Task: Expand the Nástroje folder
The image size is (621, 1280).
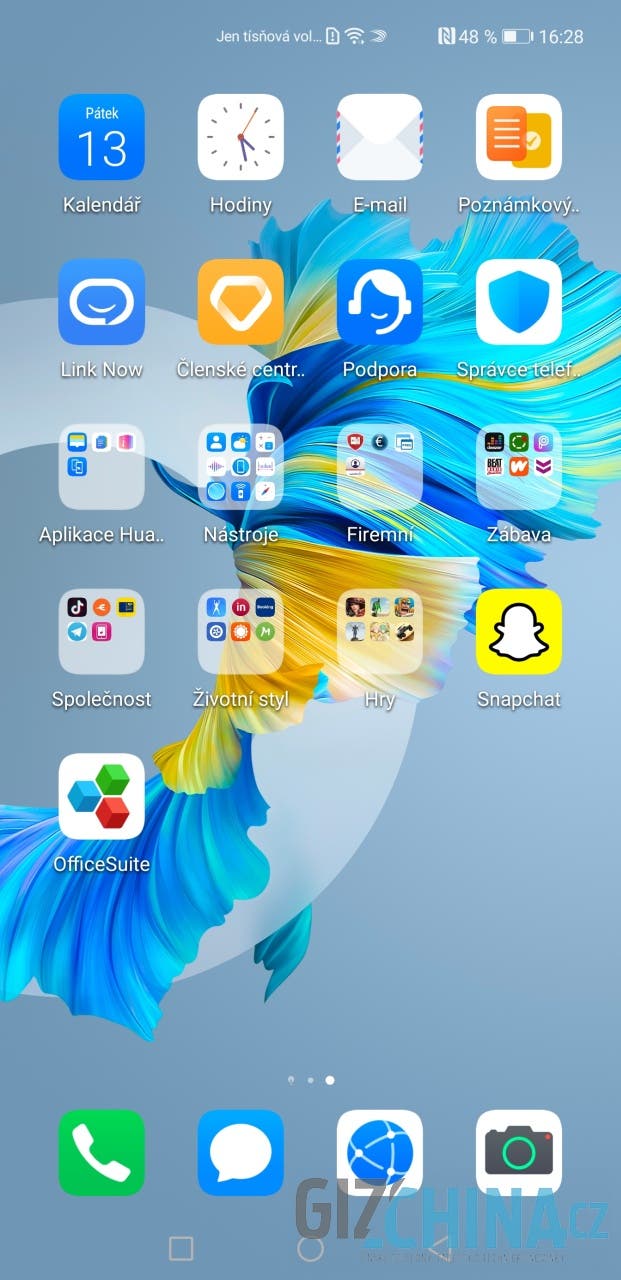Action: pos(241,467)
